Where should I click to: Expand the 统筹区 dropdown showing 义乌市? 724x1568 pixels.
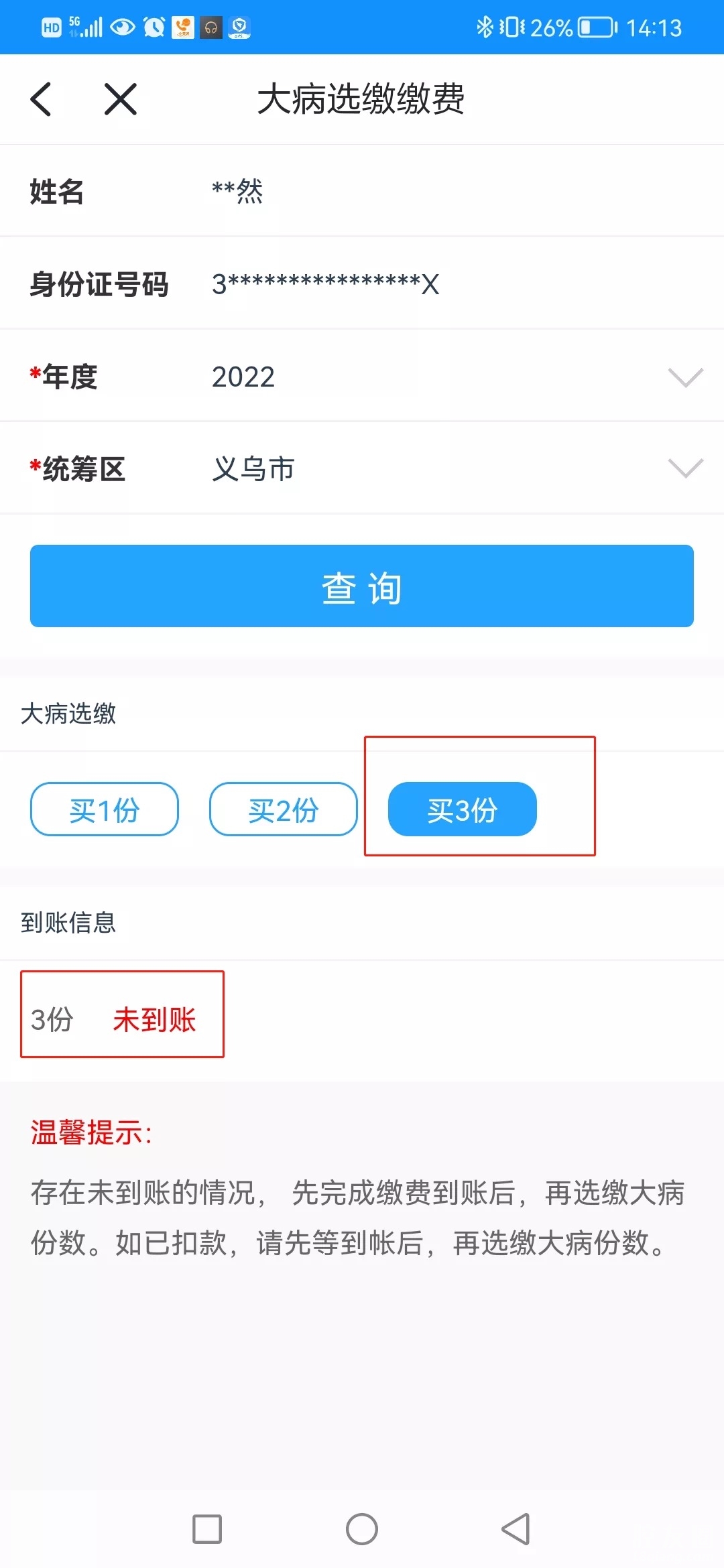(x=685, y=468)
